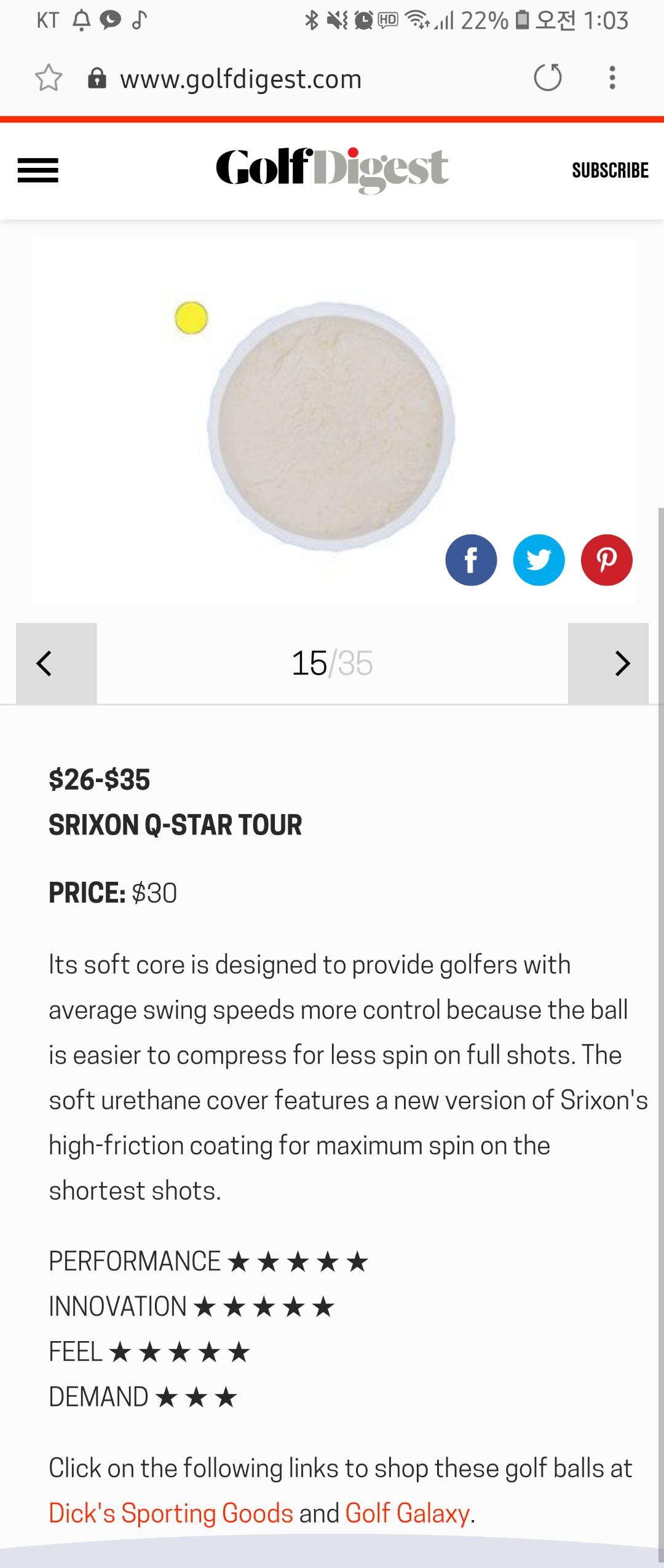
Task: Open the browser overflow menu
Action: (612, 78)
